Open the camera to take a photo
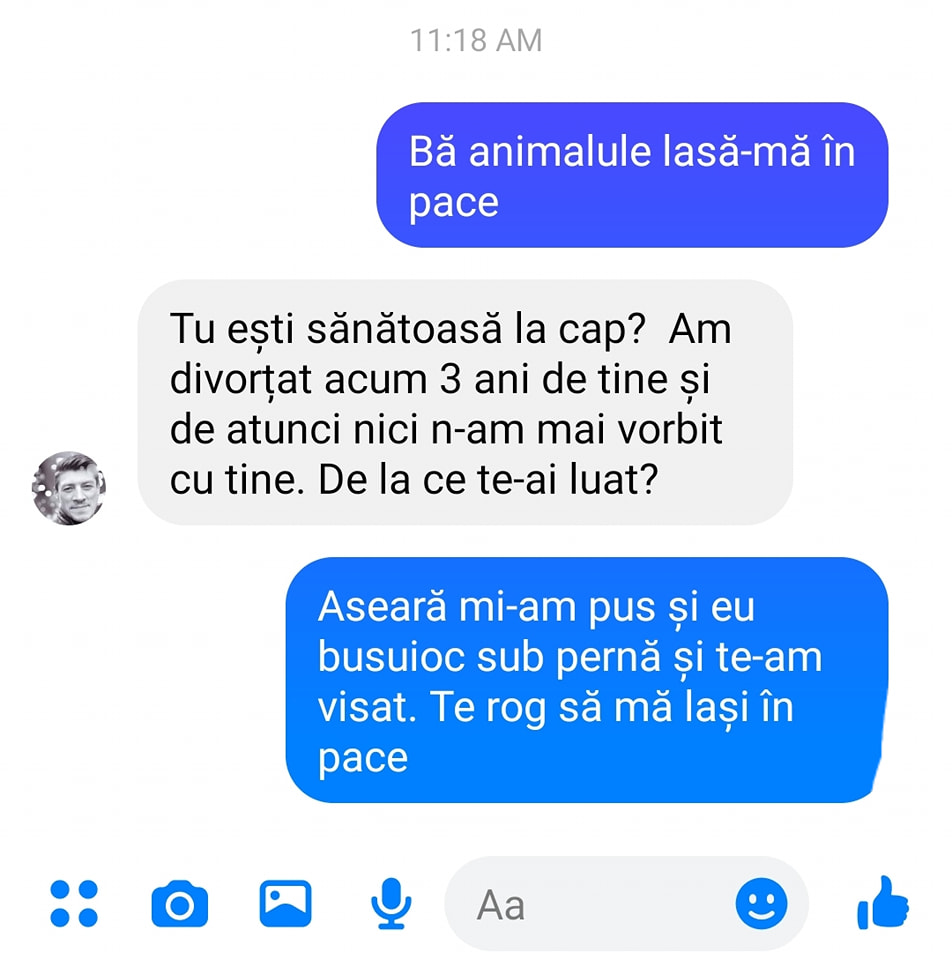The width and height of the screenshot is (952, 960). coord(180,904)
